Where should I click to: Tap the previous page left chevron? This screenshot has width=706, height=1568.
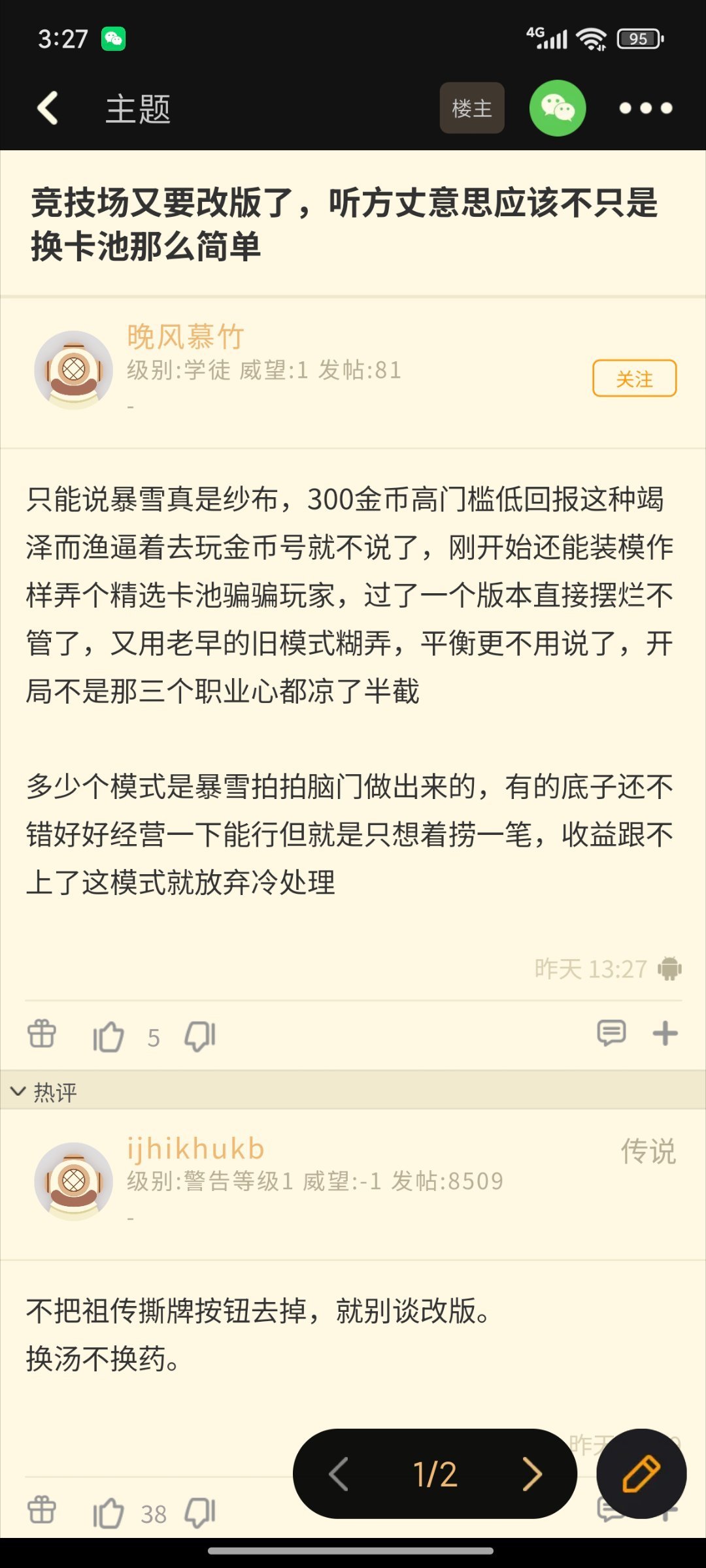(x=337, y=1474)
